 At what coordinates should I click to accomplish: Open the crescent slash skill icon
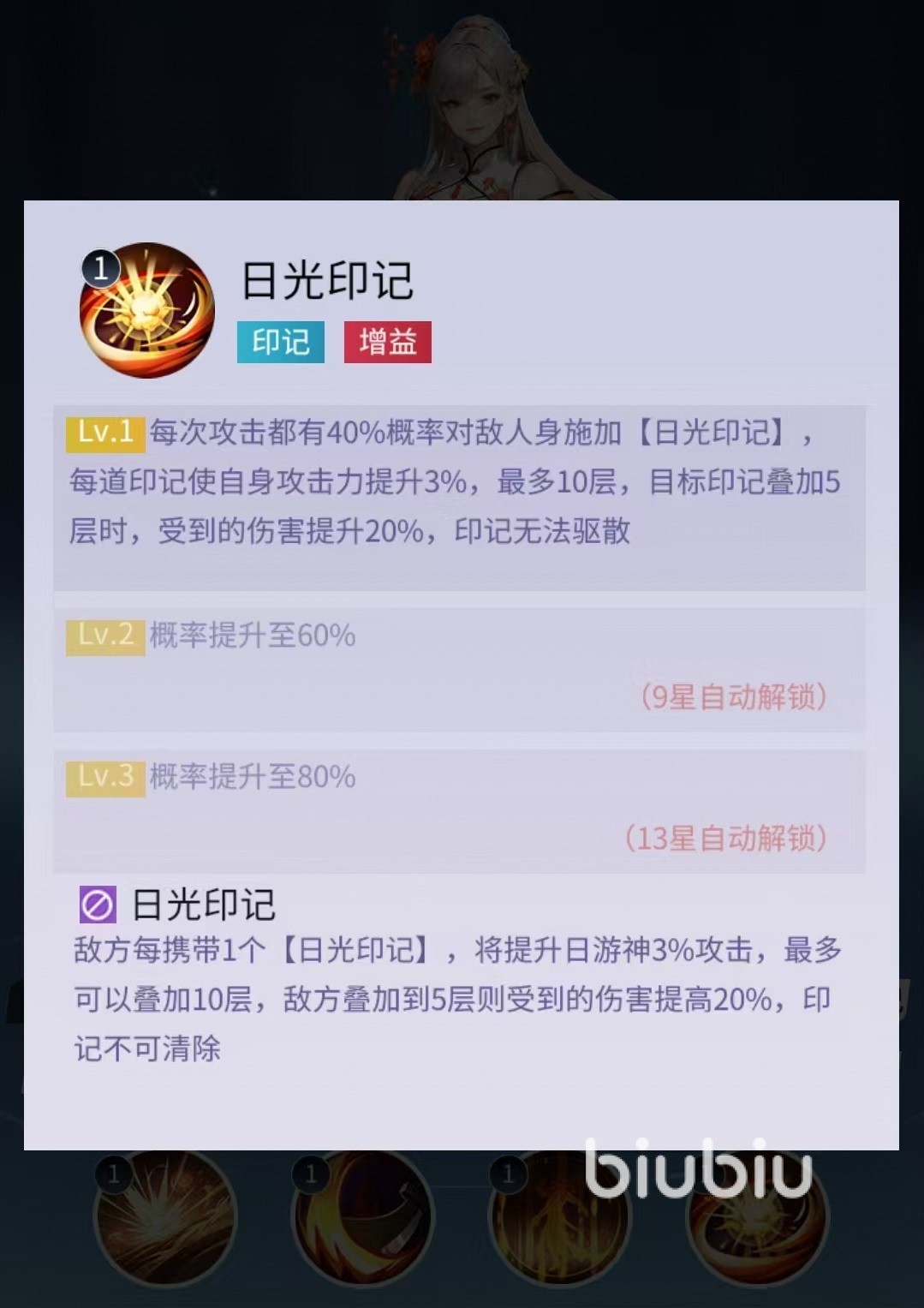362,1218
